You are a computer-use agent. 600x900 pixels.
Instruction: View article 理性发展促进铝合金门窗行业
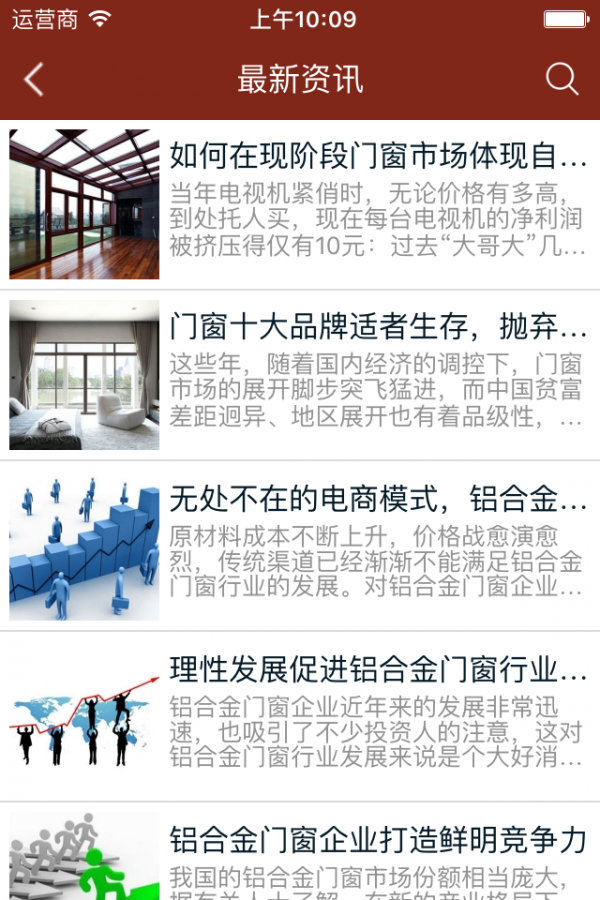tap(378, 669)
